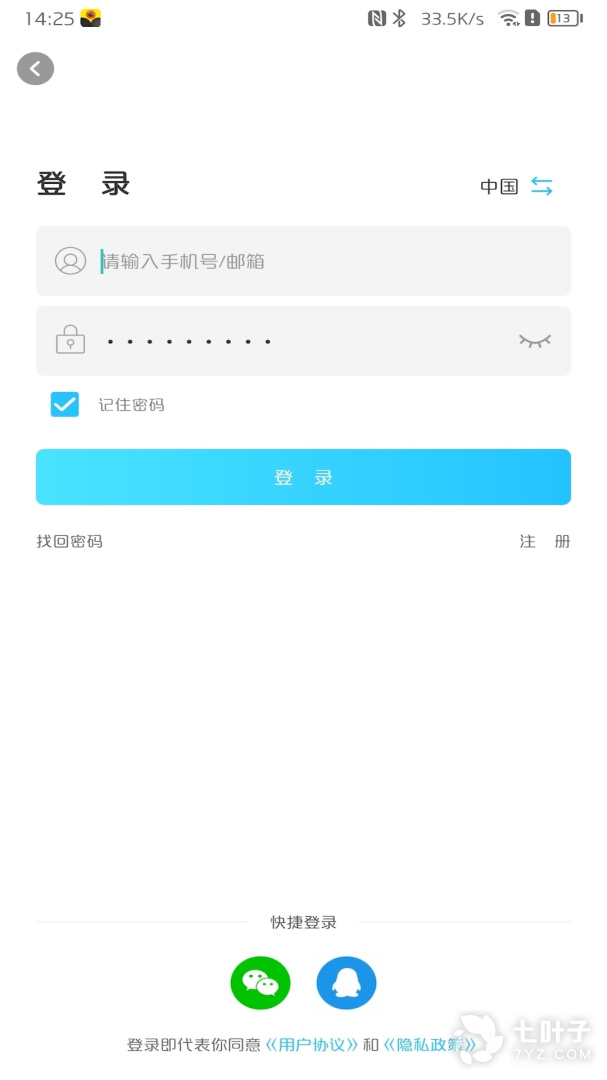The width and height of the screenshot is (607, 1080).
Task: Open 注册 to create an account
Action: click(545, 541)
